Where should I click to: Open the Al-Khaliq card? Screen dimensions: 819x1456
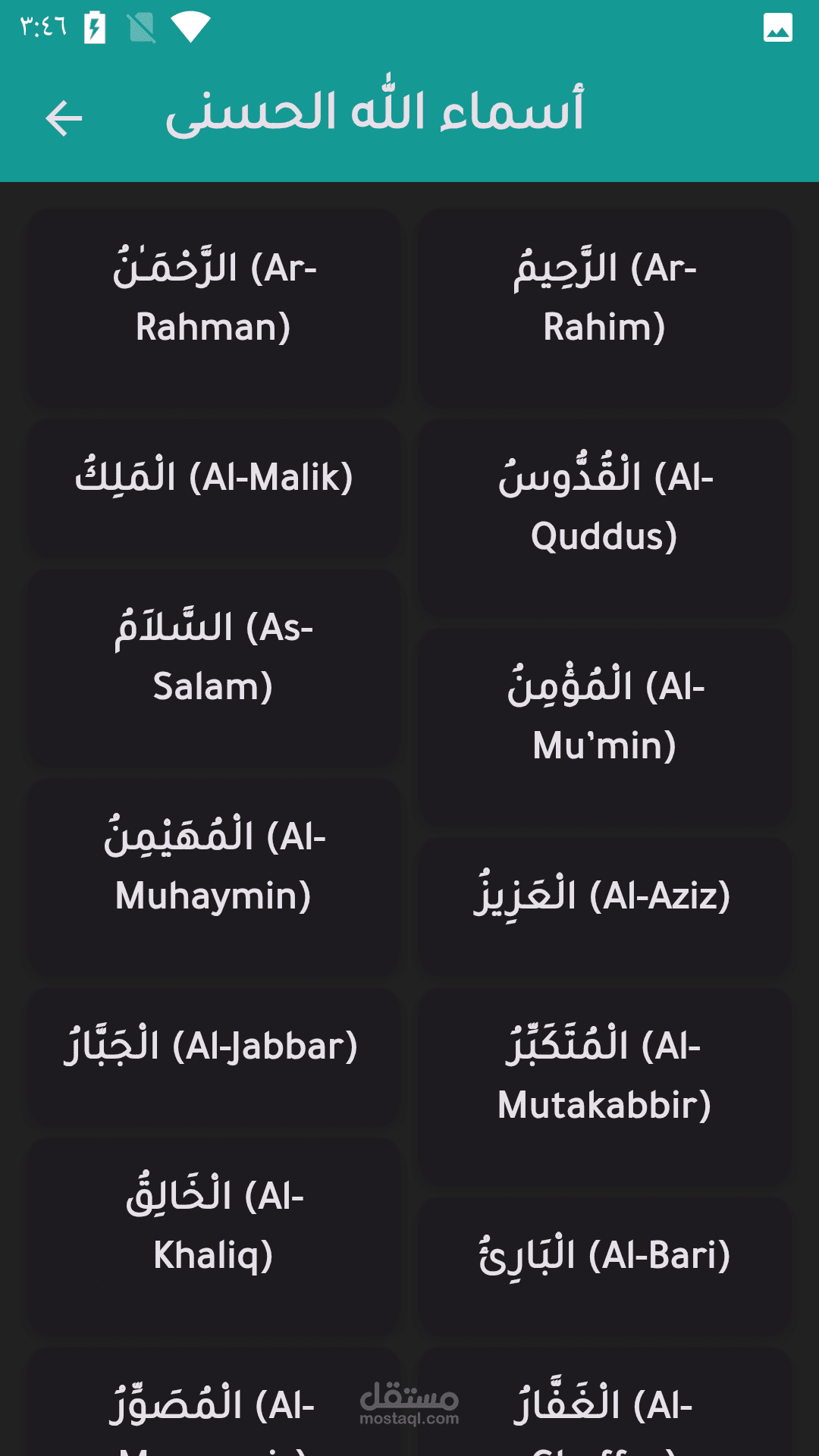(x=213, y=1238)
